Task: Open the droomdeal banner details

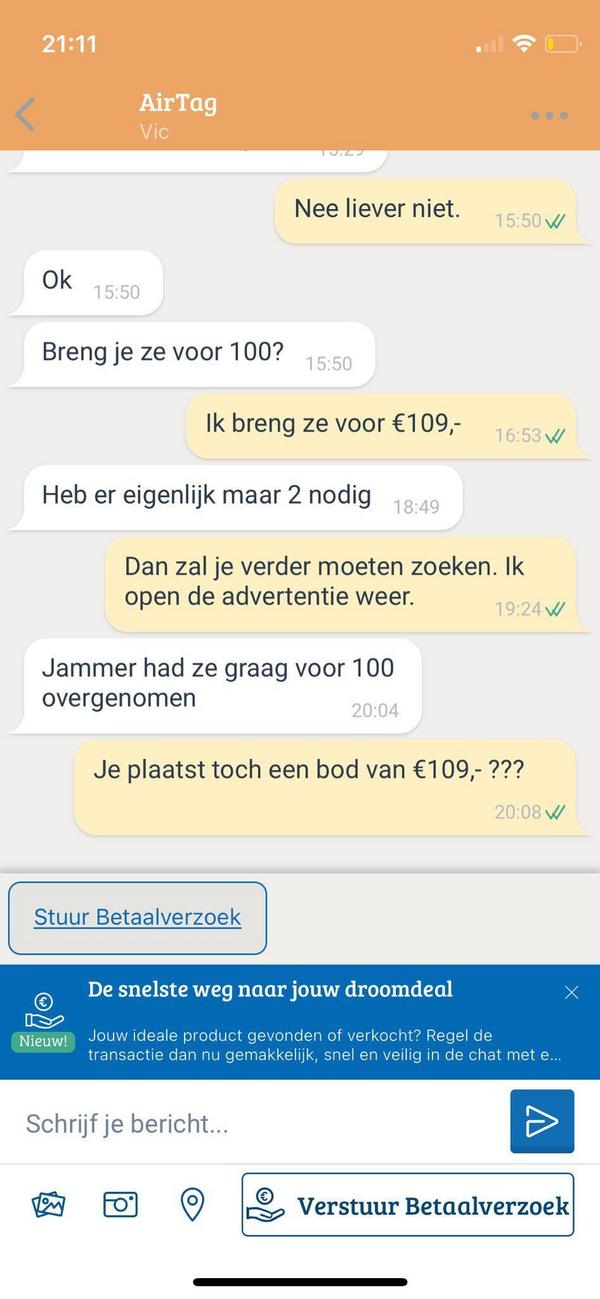Action: (x=300, y=1022)
